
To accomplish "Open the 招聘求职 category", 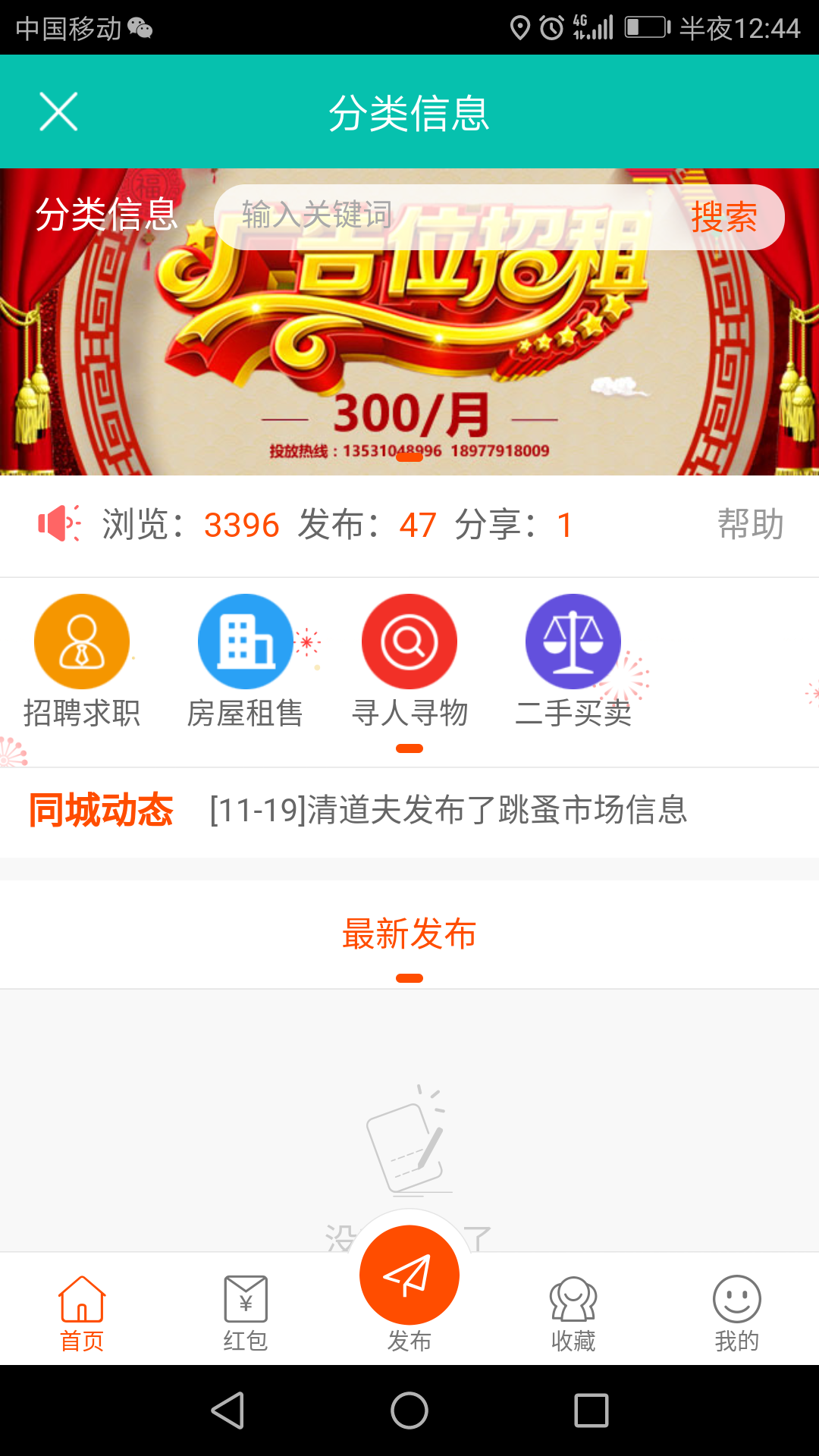I will [82, 661].
